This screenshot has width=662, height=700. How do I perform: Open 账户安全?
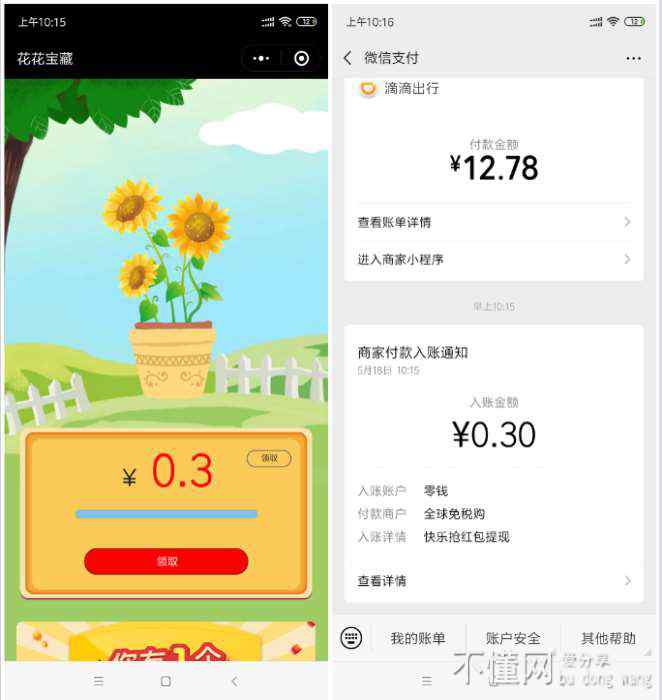coord(513,638)
